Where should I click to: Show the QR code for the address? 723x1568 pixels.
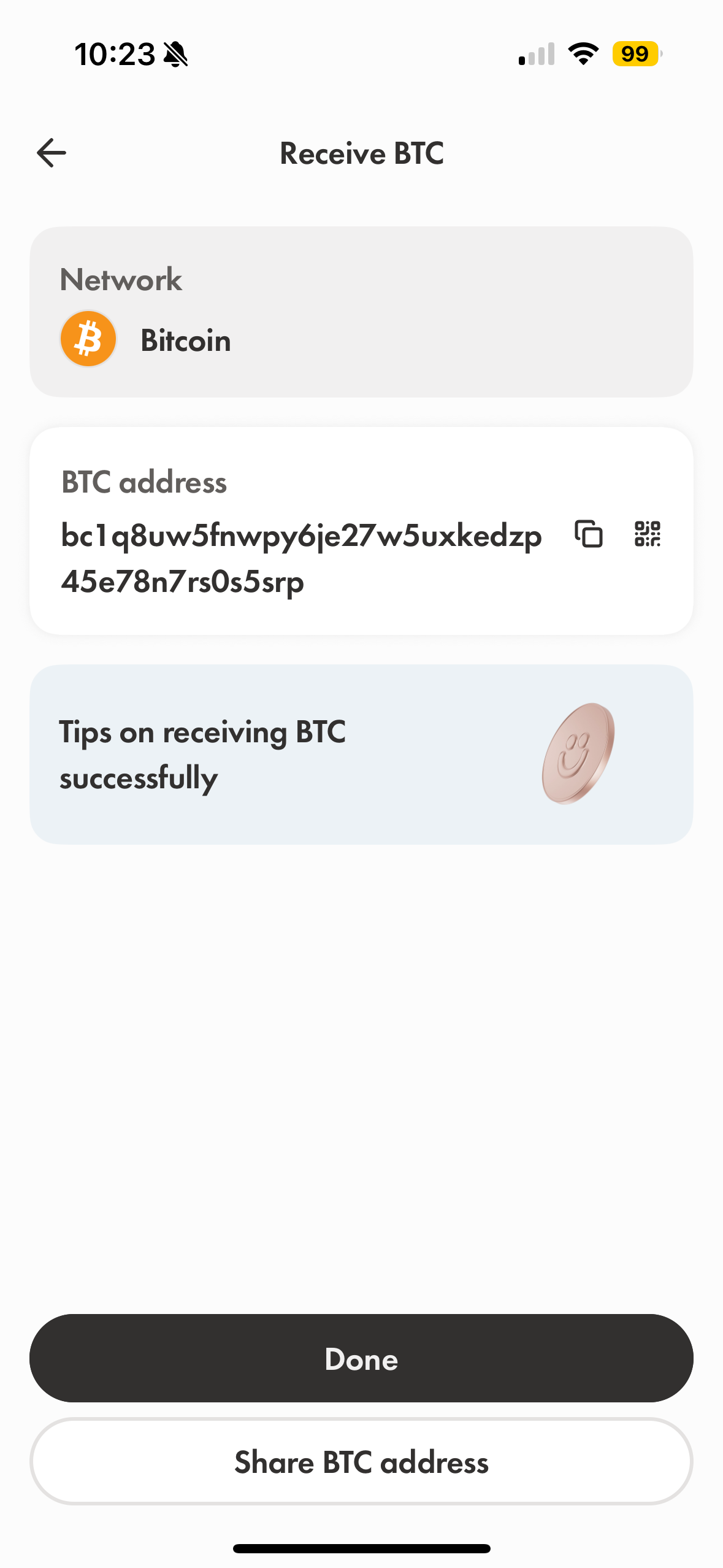pyautogui.click(x=647, y=534)
